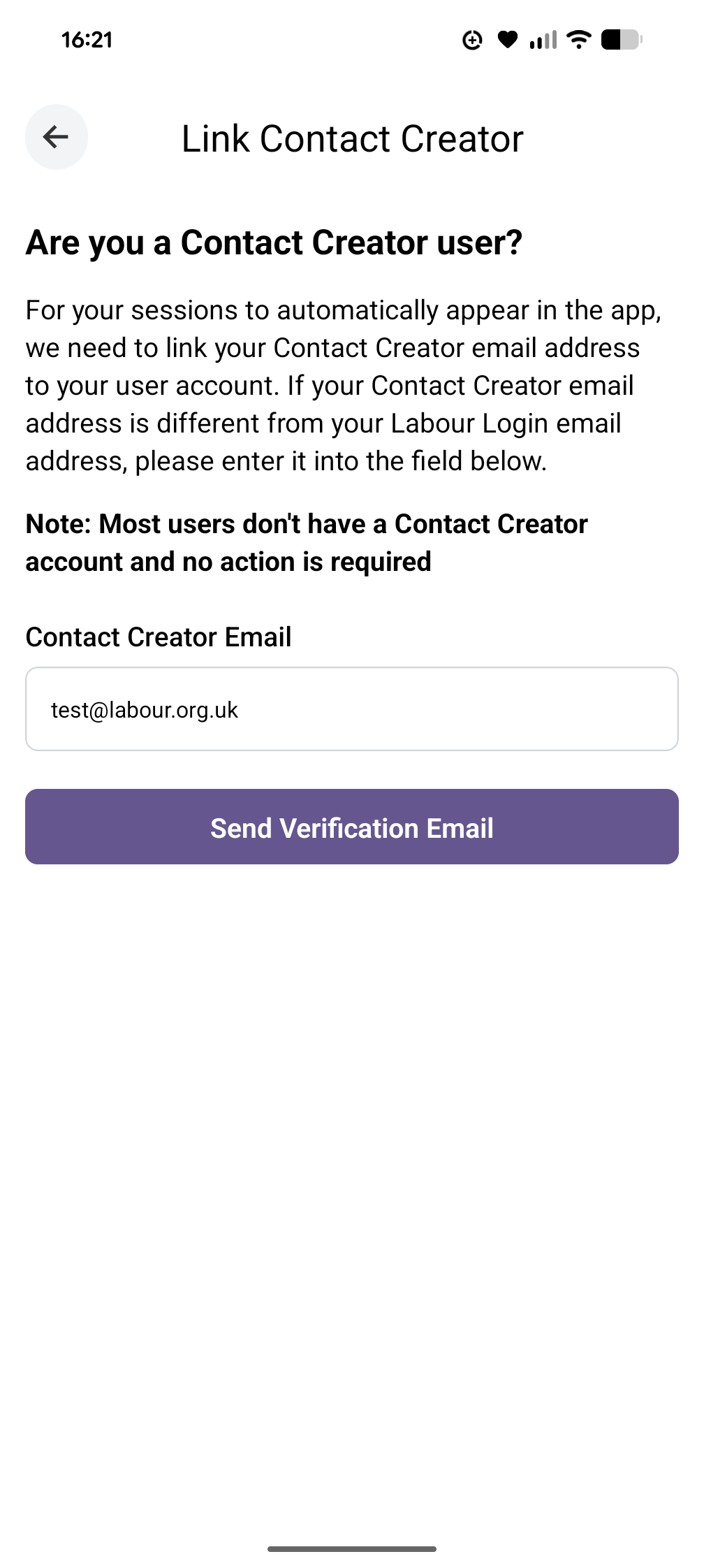This screenshot has height=1568, width=704.
Task: Send the verification email
Action: coord(352,827)
